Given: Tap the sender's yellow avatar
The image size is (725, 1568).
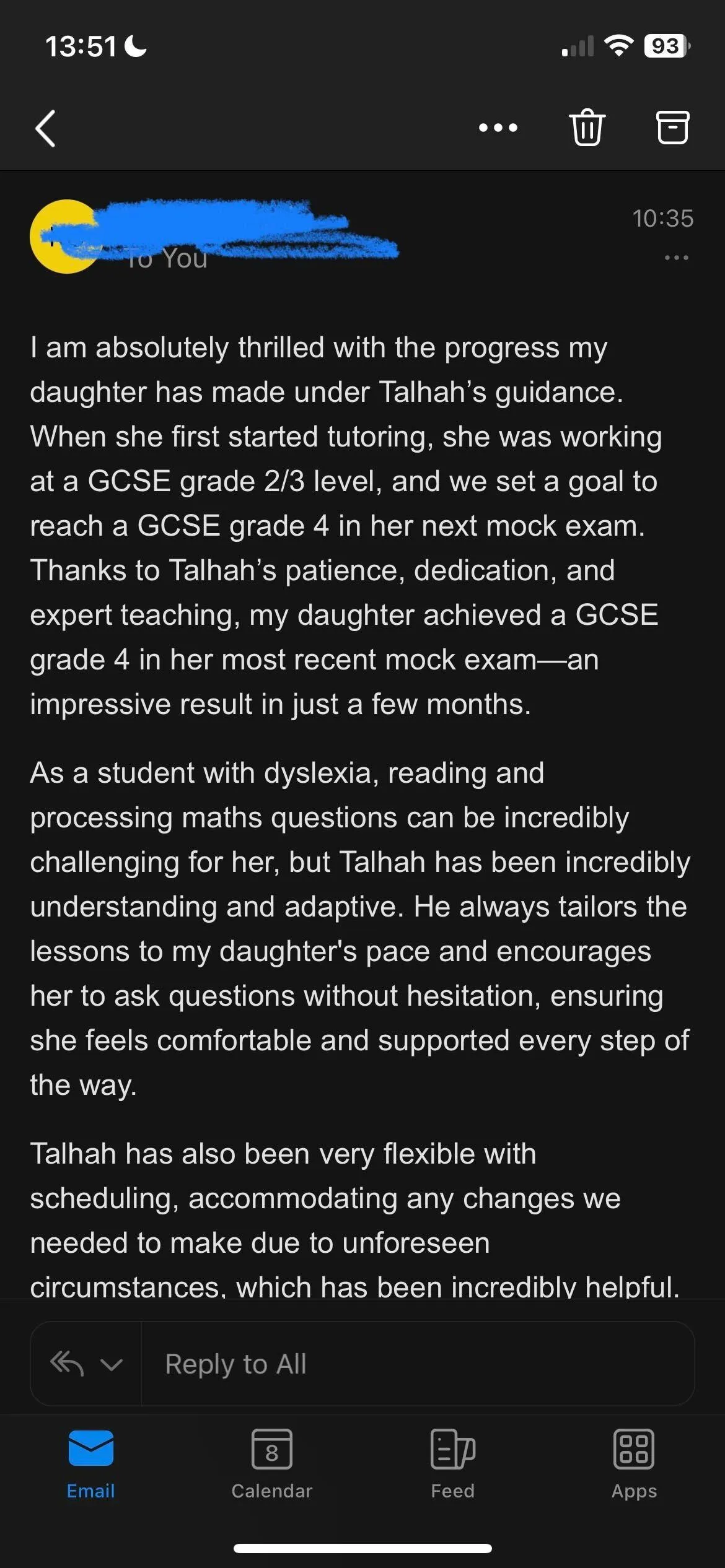Looking at the screenshot, I should click(x=66, y=237).
